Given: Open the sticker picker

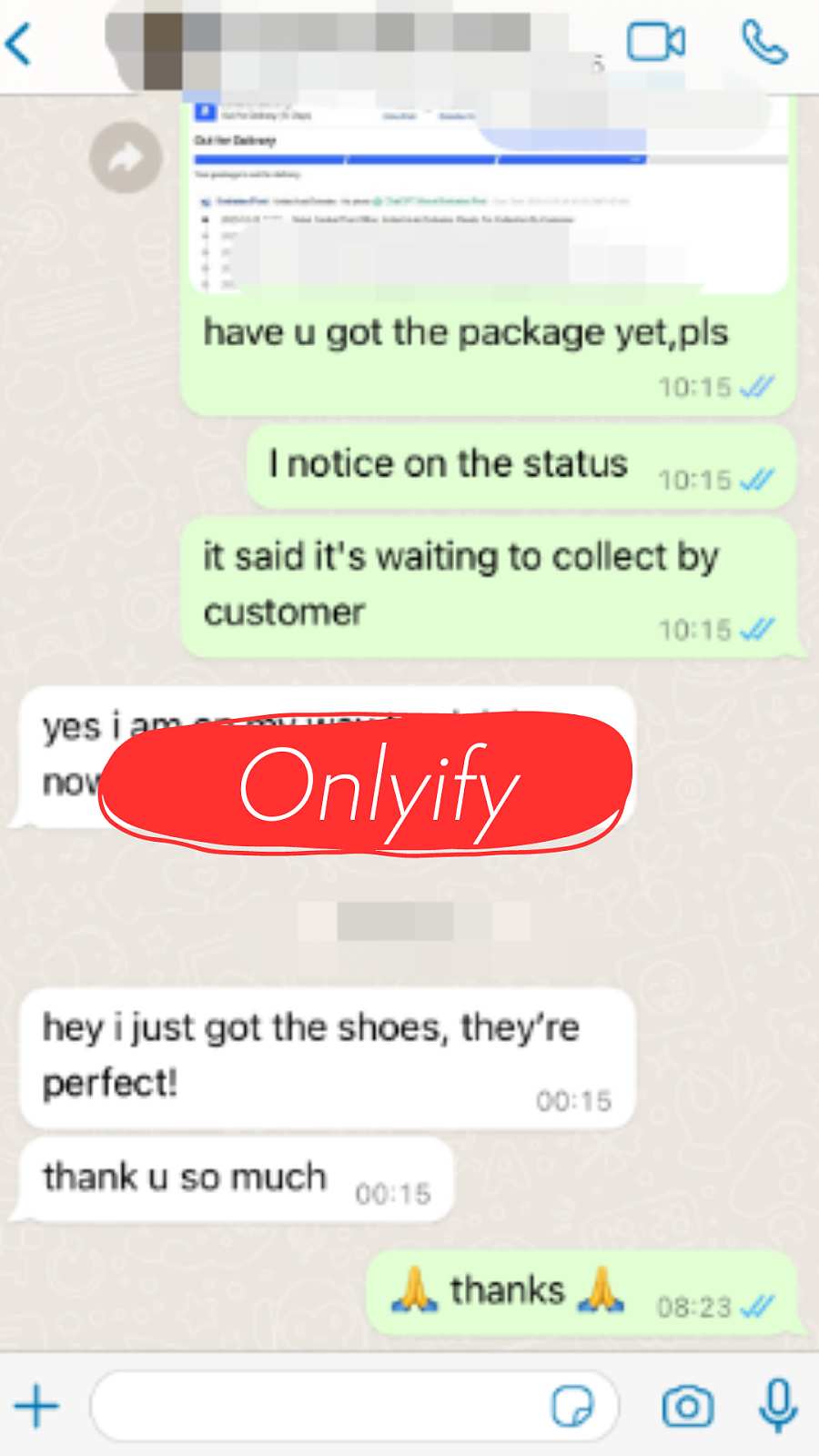Looking at the screenshot, I should pos(572,1406).
